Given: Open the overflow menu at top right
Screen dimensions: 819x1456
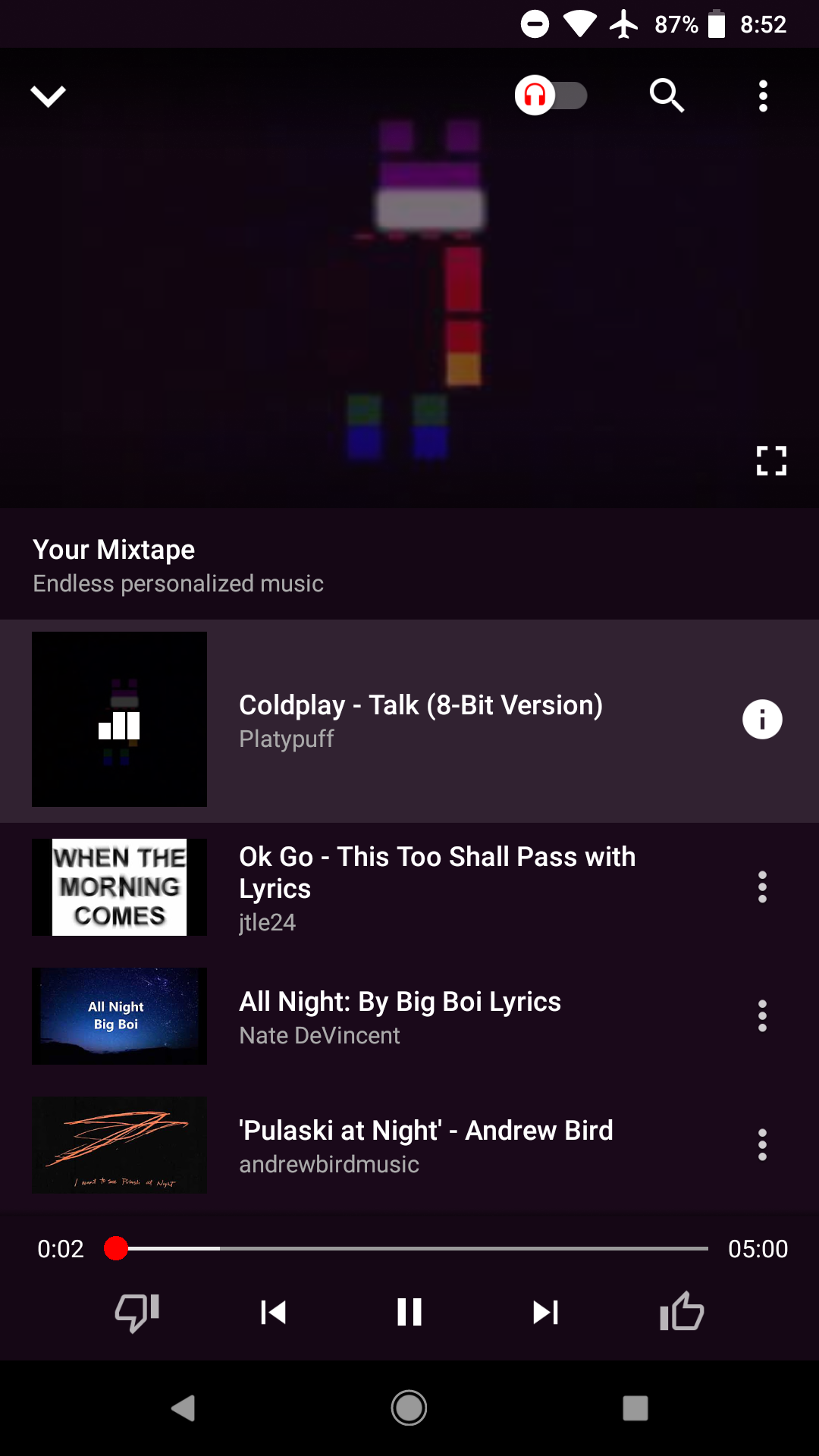Looking at the screenshot, I should [763, 96].
